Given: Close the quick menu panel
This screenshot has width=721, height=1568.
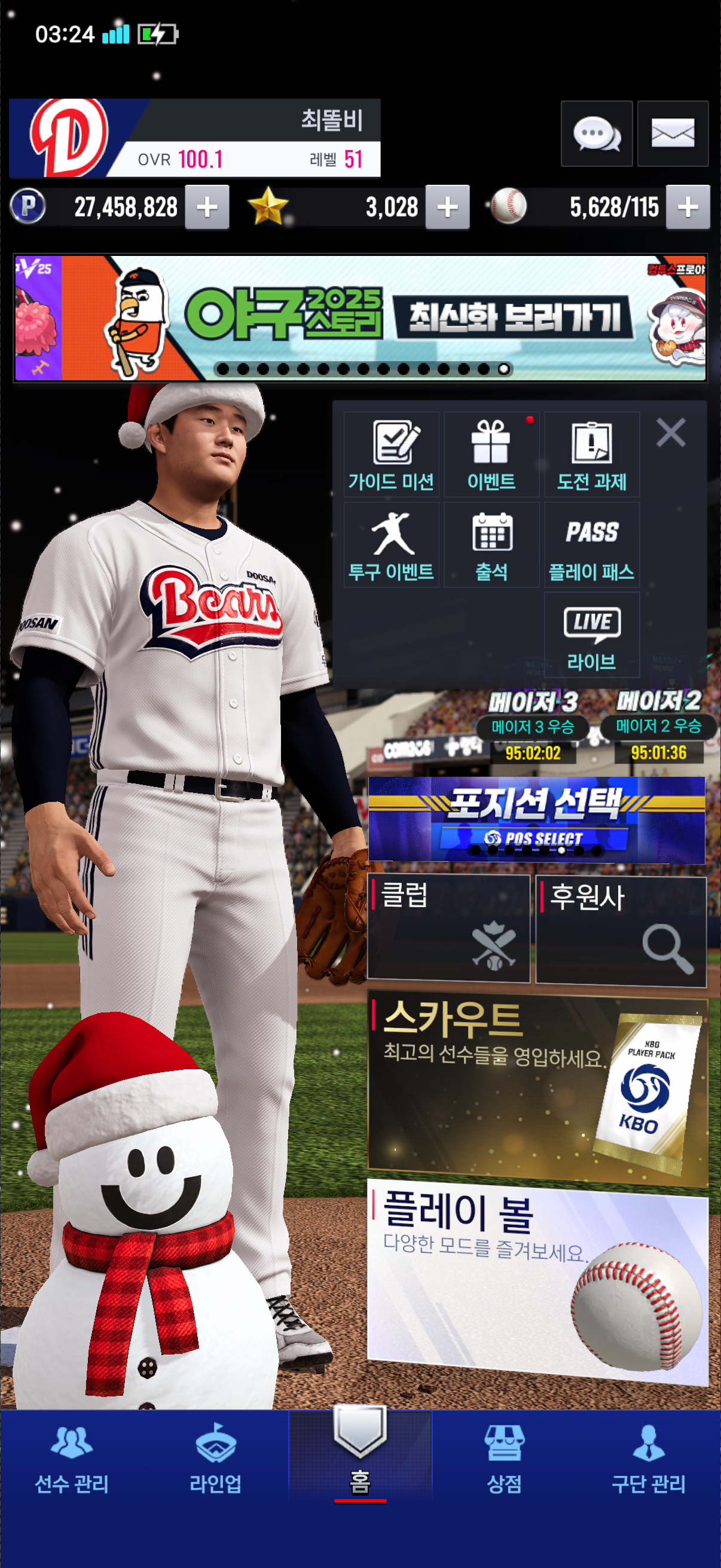Looking at the screenshot, I should click(671, 433).
